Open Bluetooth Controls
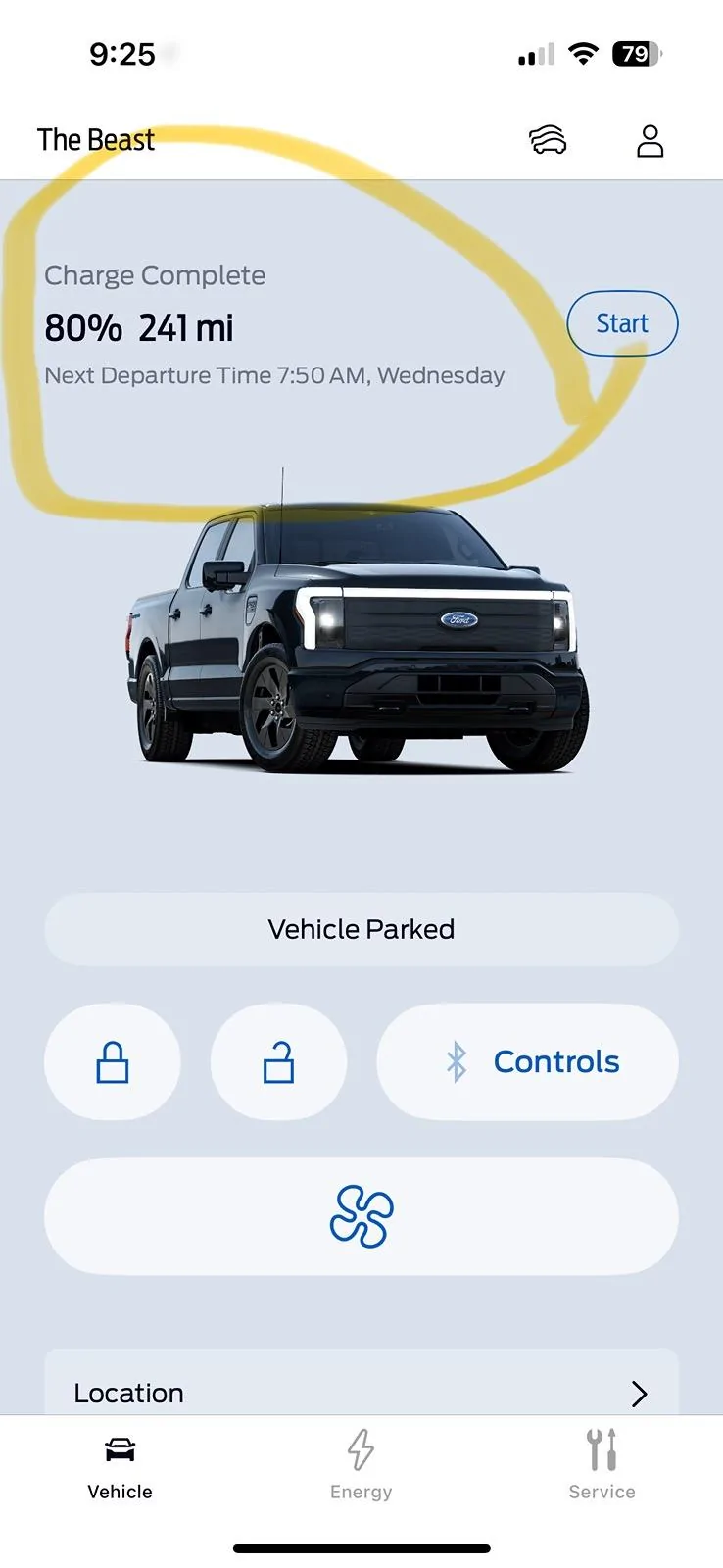723x1568 pixels. click(527, 1061)
